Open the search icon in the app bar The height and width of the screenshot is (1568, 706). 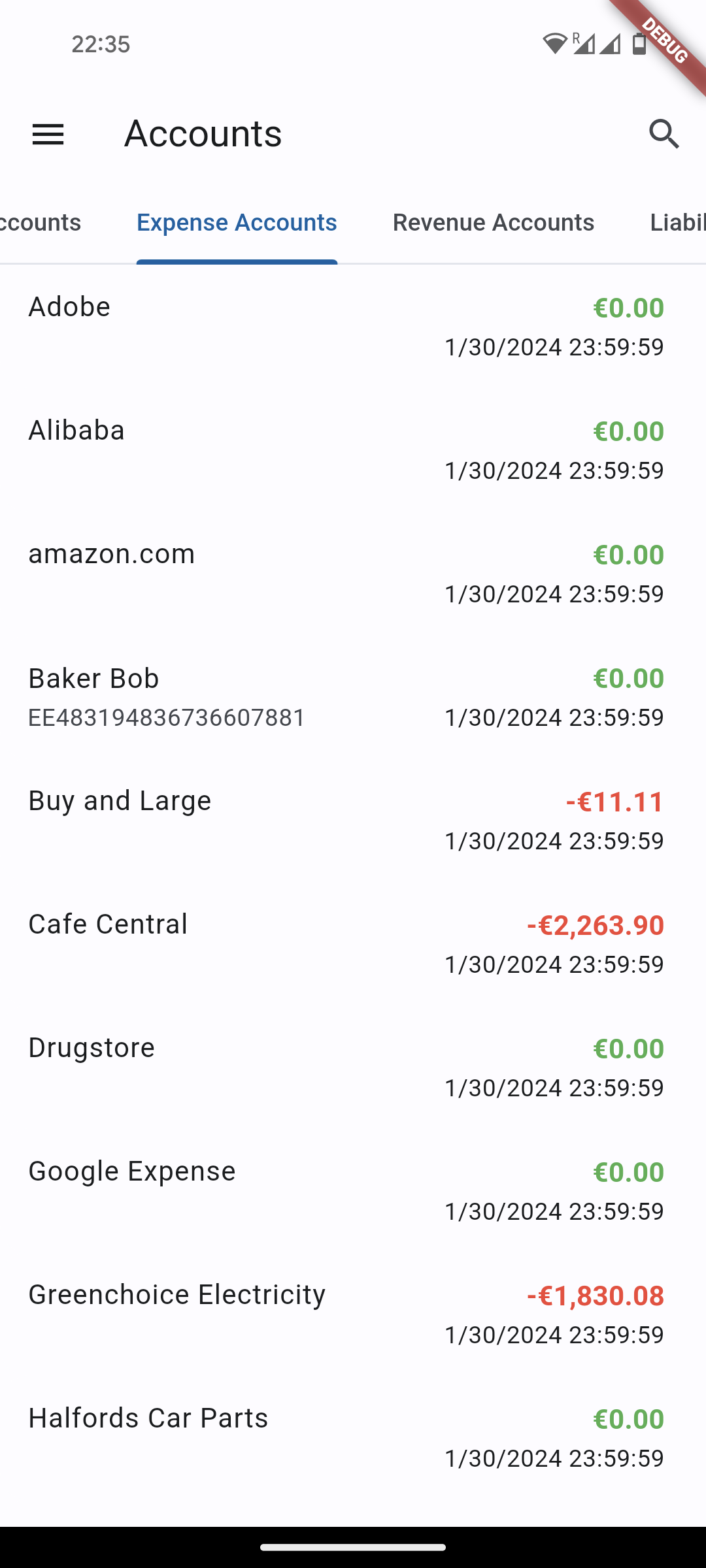(x=664, y=135)
